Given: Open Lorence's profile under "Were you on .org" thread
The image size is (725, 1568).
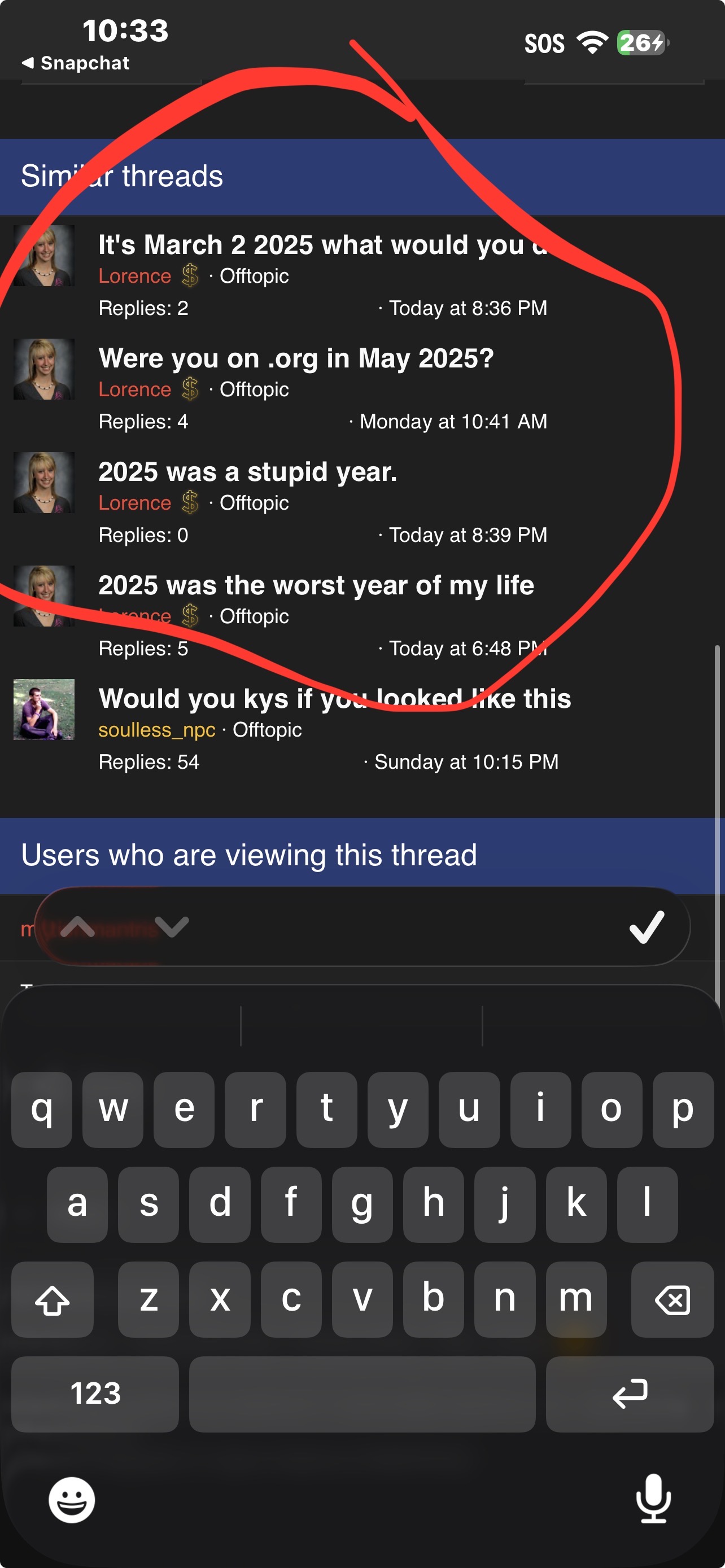Looking at the screenshot, I should [x=134, y=389].
